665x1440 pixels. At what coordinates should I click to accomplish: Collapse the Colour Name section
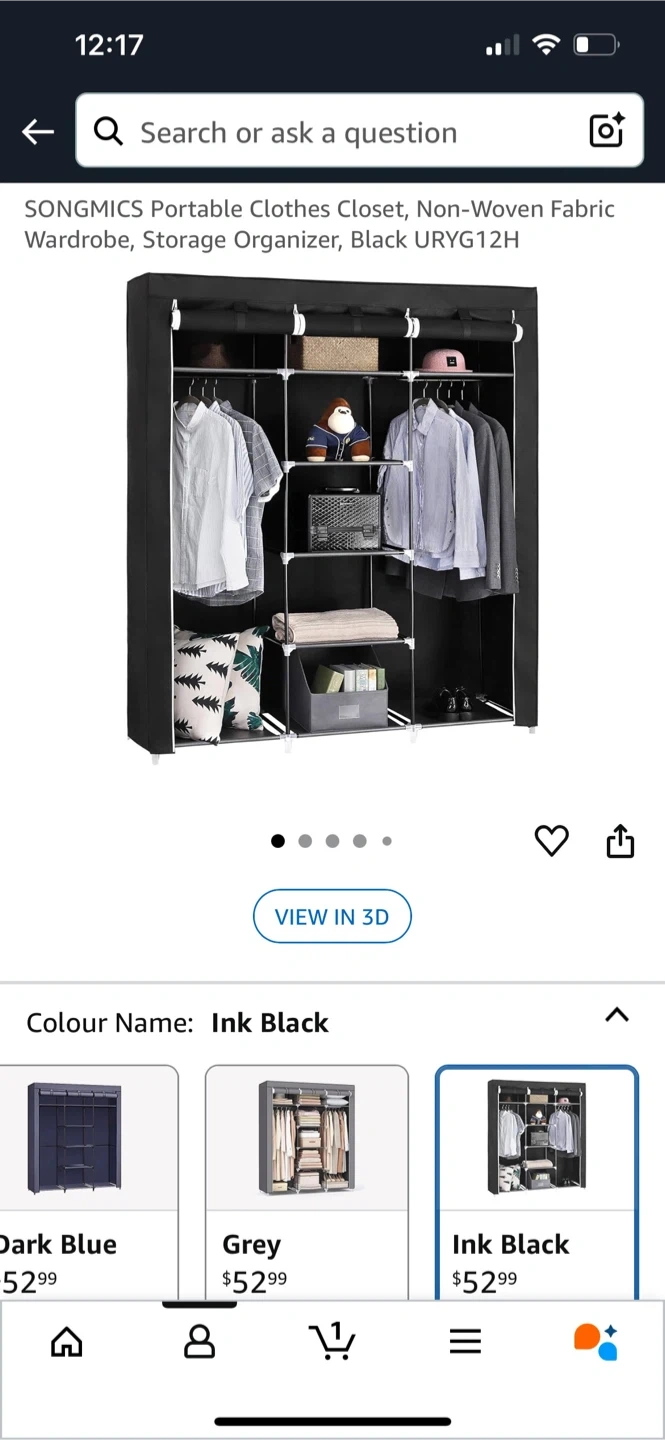coord(617,1015)
